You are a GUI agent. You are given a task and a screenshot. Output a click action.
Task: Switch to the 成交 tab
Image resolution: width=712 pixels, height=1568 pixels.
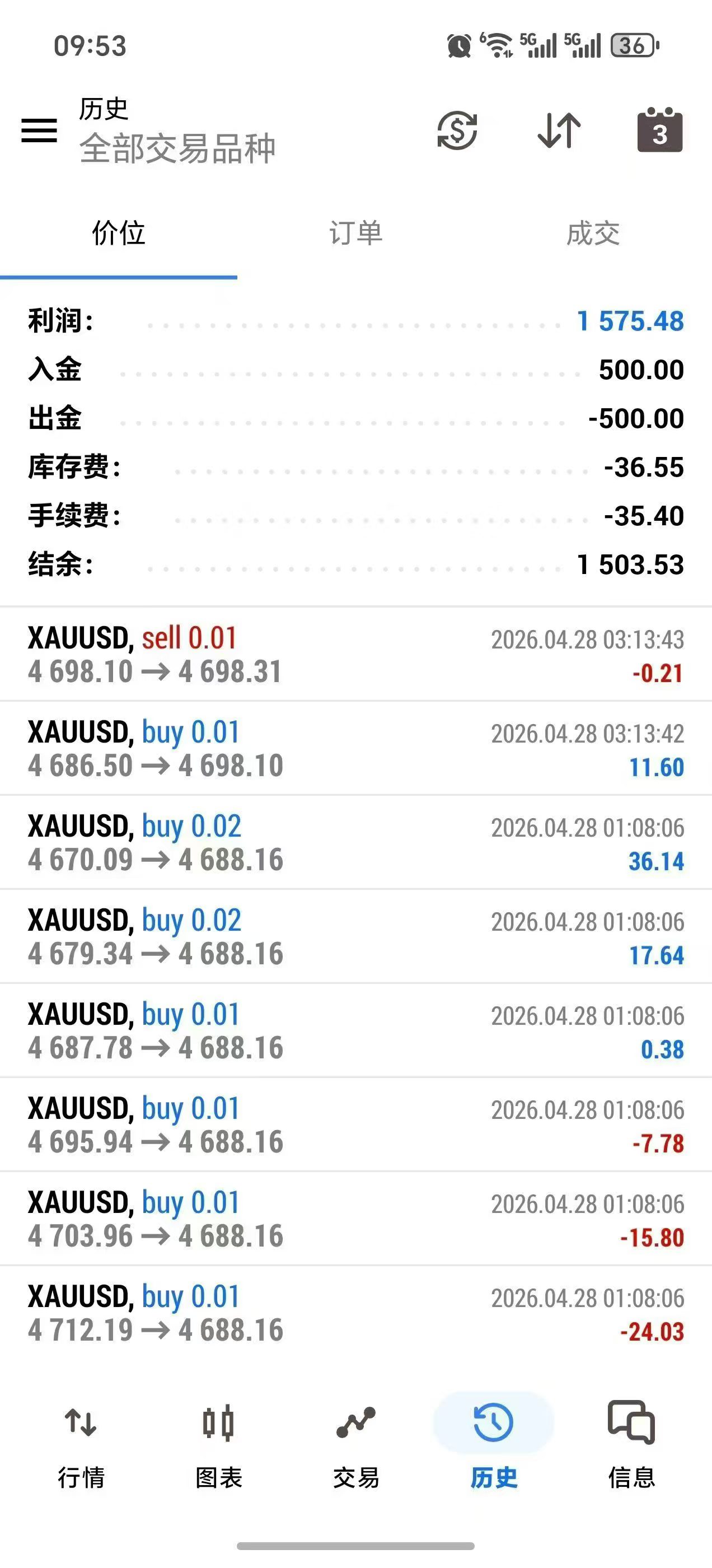click(x=593, y=234)
